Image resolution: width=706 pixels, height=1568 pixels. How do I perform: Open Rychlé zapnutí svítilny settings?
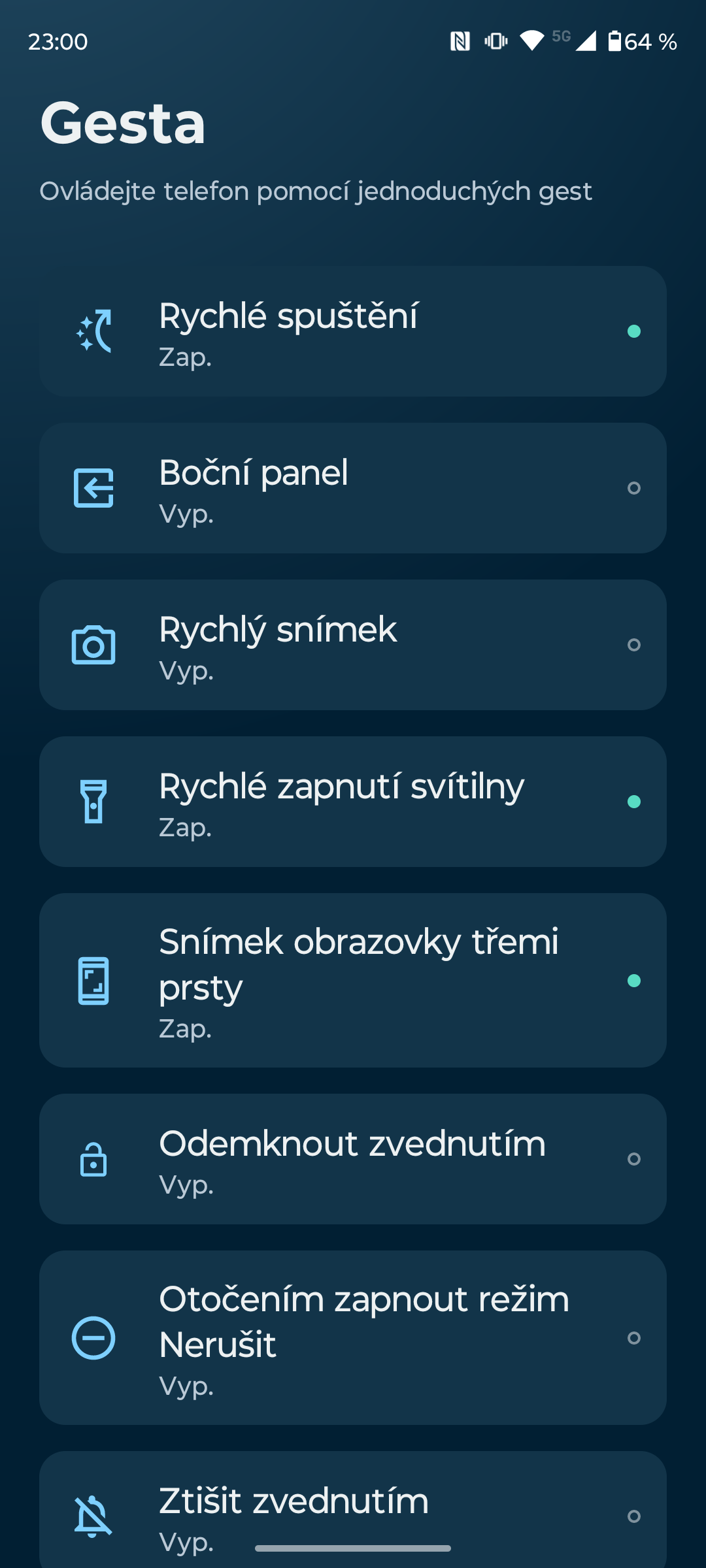[x=353, y=802]
